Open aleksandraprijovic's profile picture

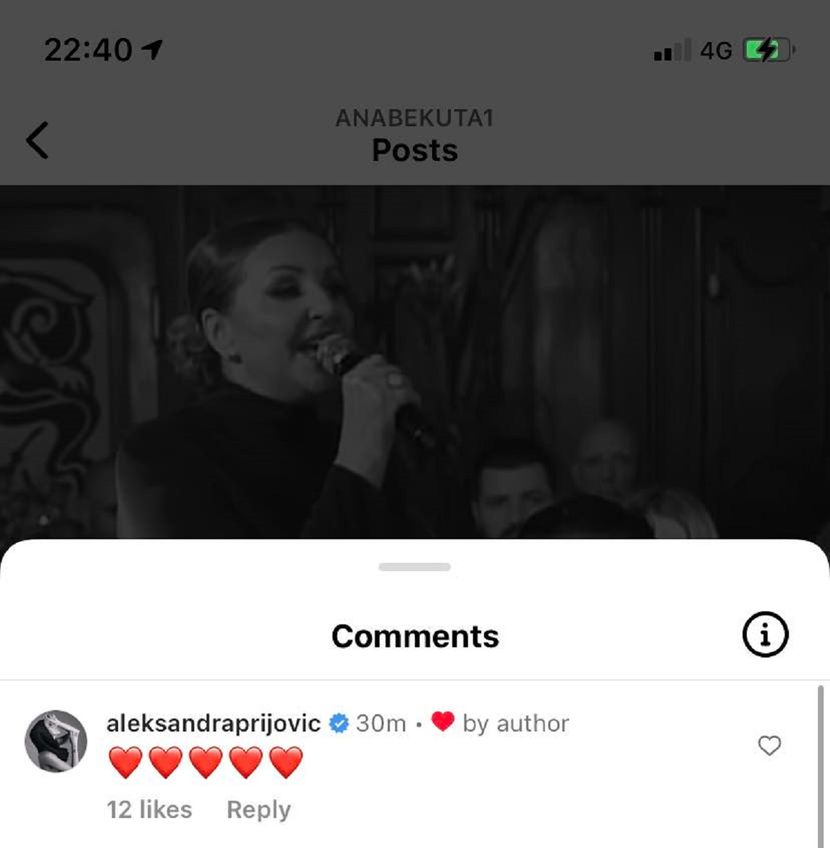click(x=55, y=741)
